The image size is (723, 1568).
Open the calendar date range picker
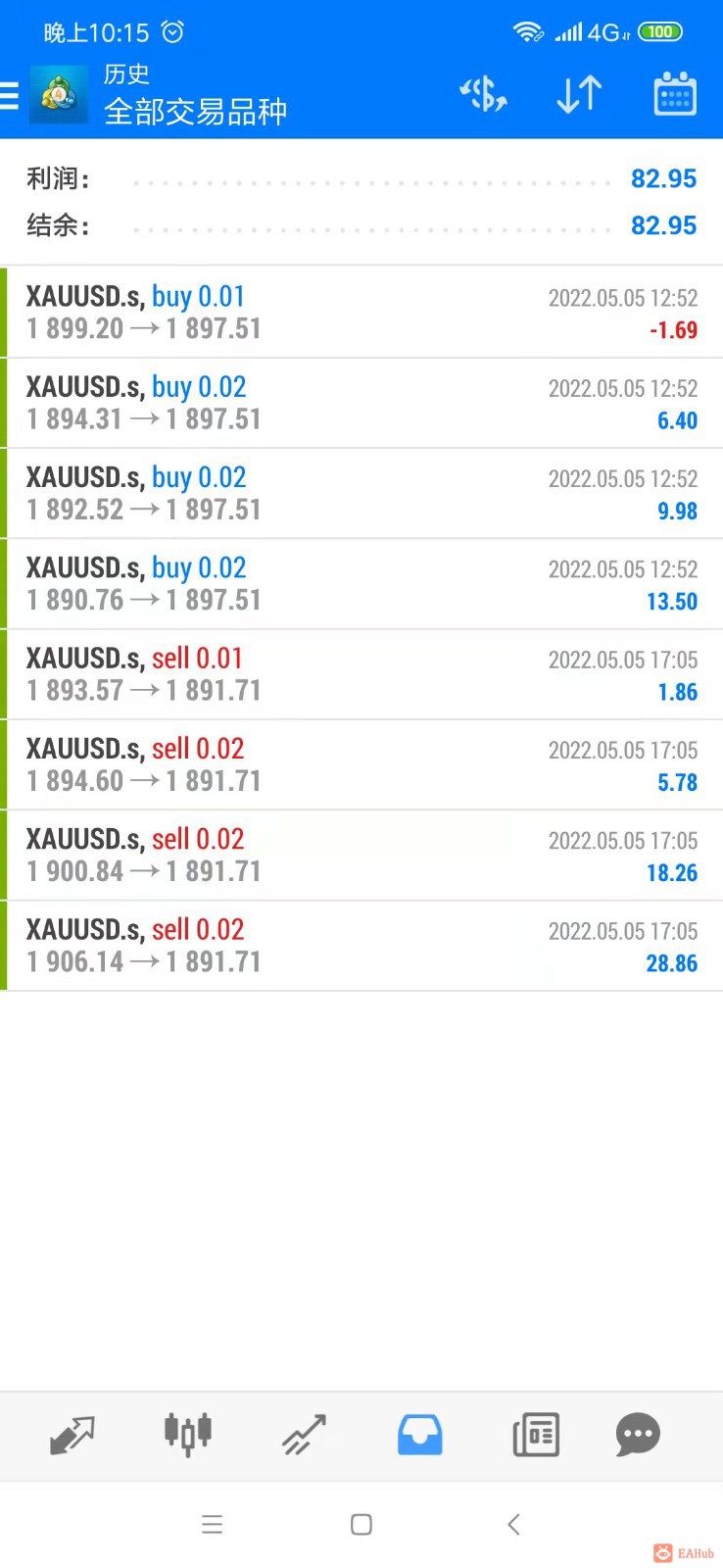click(674, 95)
